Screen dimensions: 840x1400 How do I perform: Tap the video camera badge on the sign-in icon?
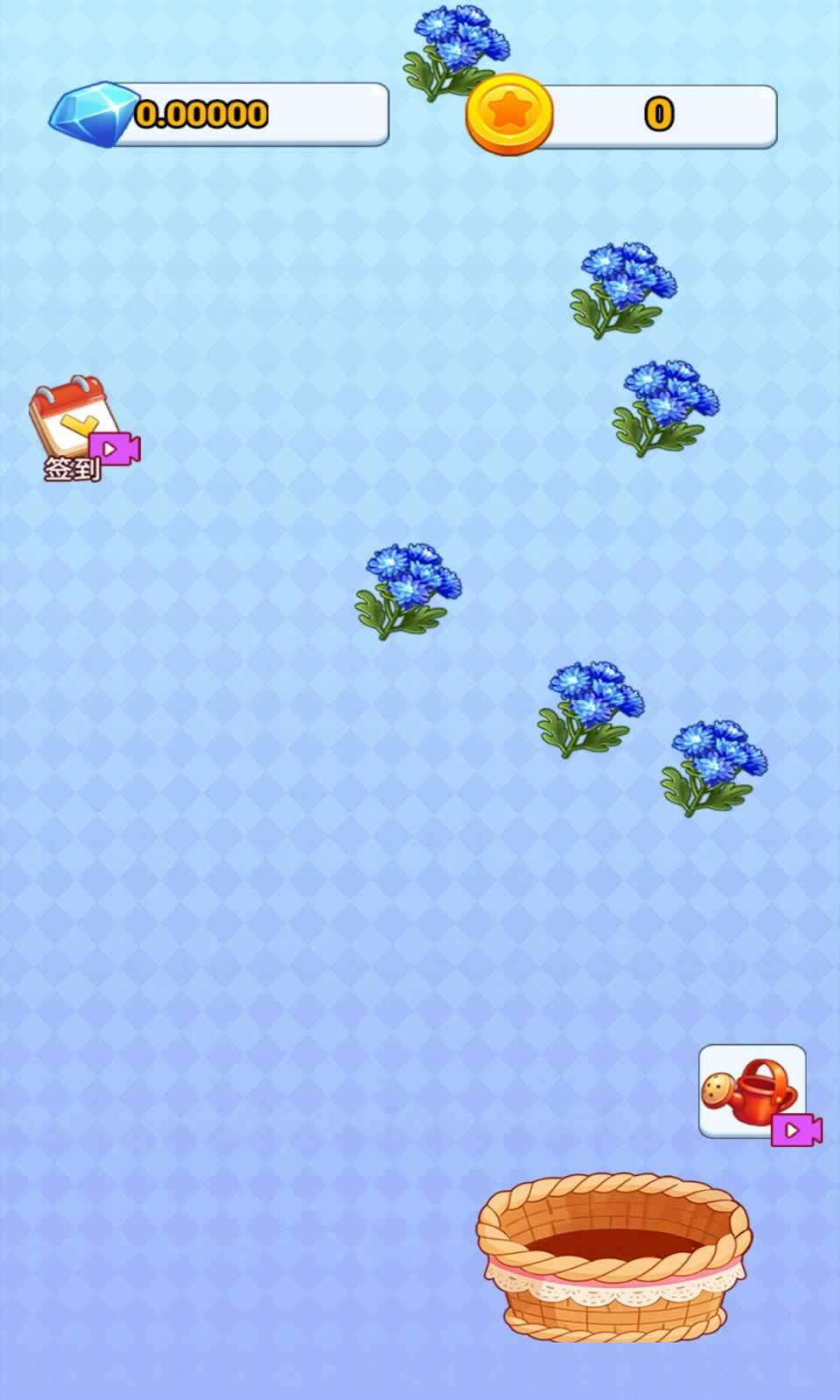114,450
